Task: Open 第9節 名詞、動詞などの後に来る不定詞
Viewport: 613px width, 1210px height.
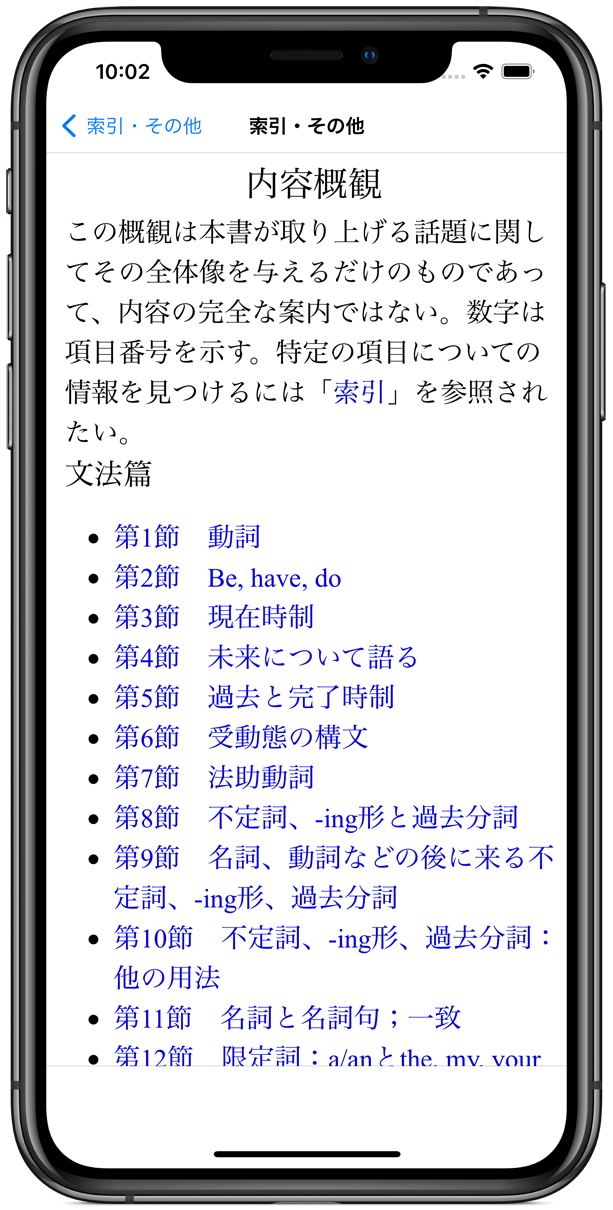Action: pyautogui.click(x=333, y=857)
